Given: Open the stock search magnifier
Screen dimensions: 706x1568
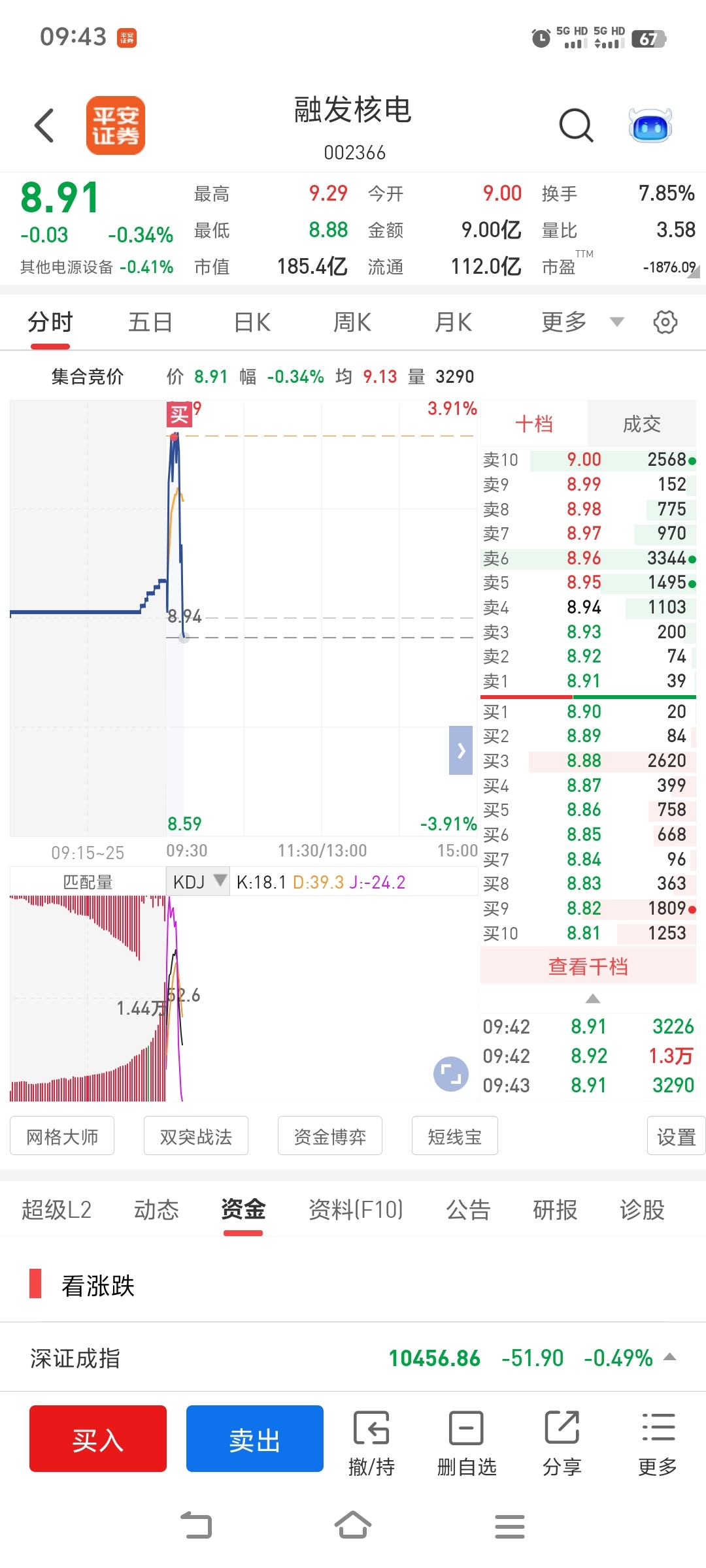Looking at the screenshot, I should (x=576, y=125).
